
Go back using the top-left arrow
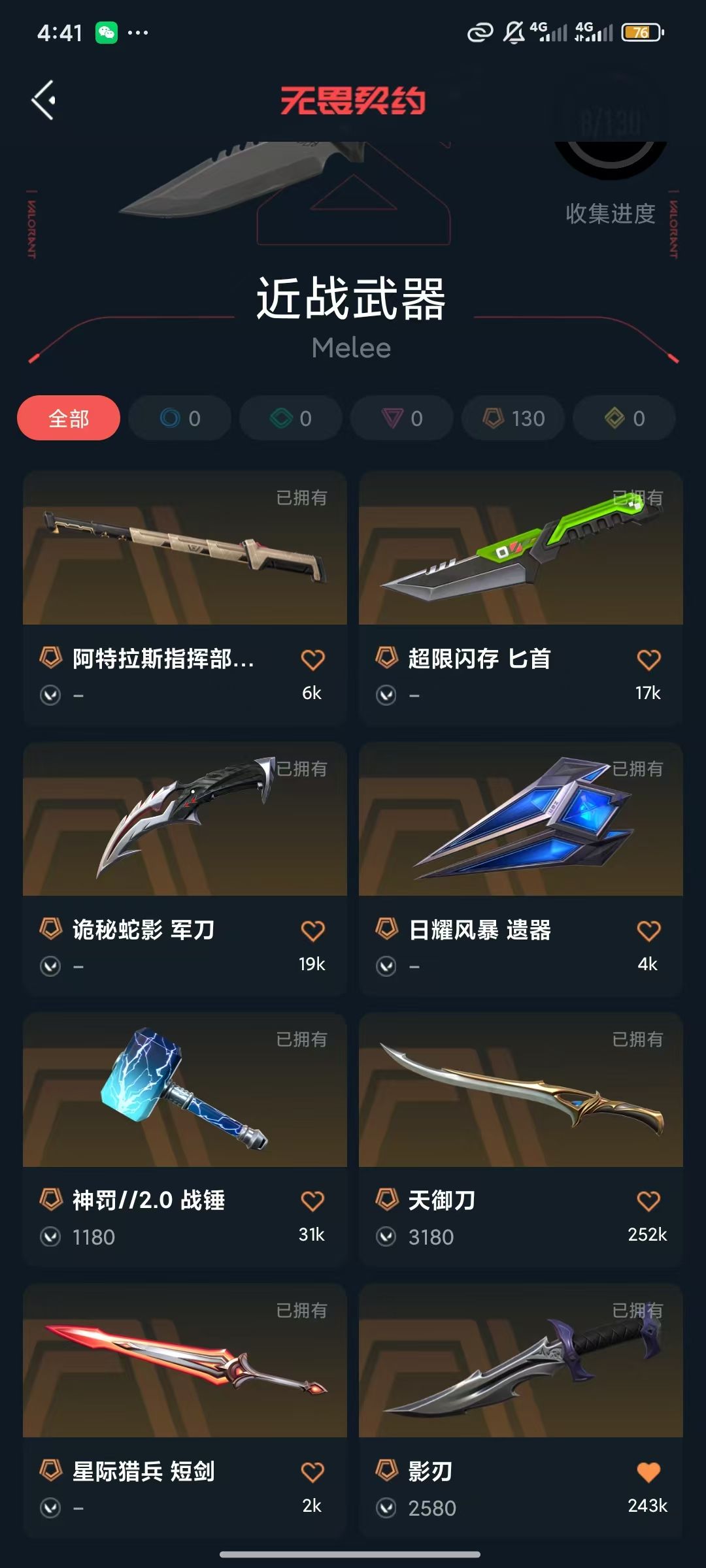44,100
